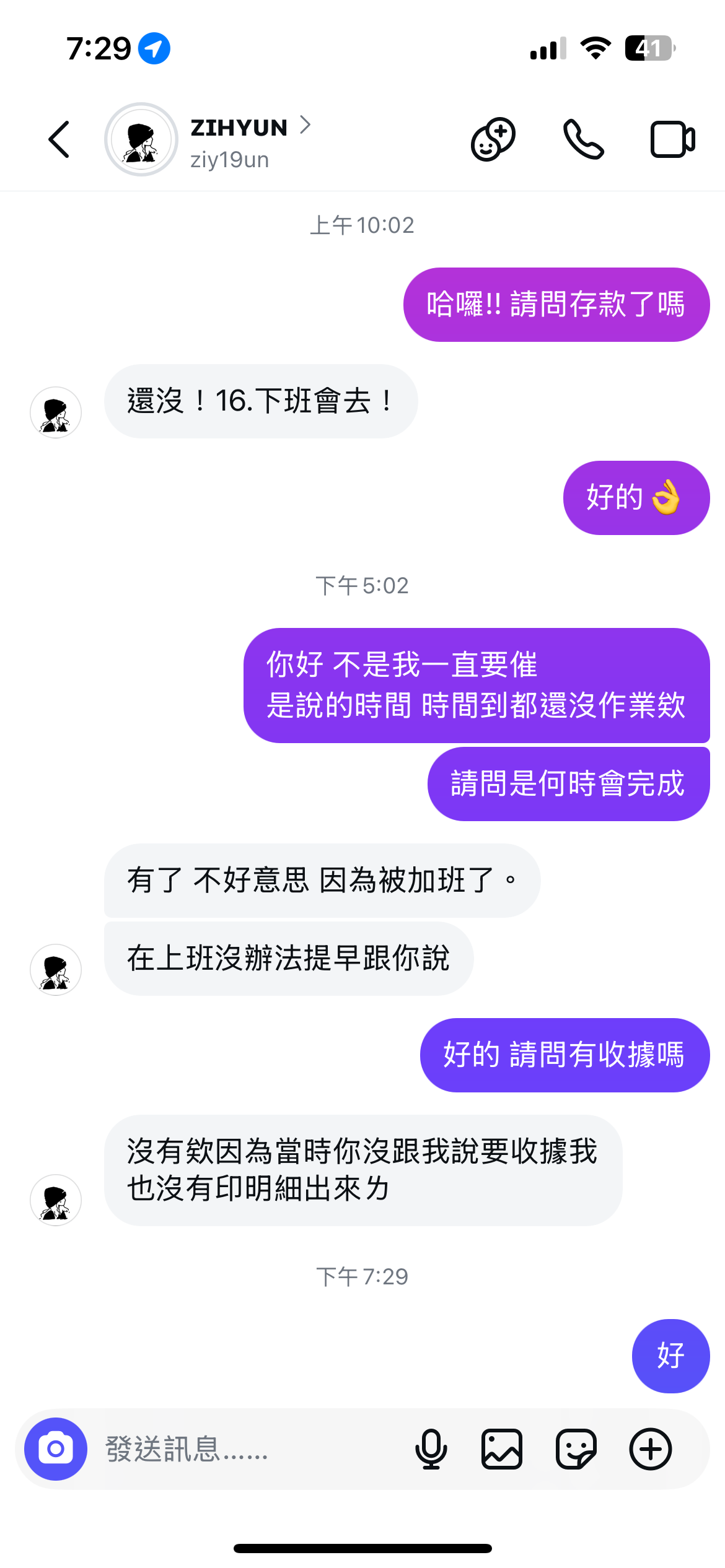Choose a photo from the gallery icon
This screenshot has width=725, height=1568.
pos(502,1449)
